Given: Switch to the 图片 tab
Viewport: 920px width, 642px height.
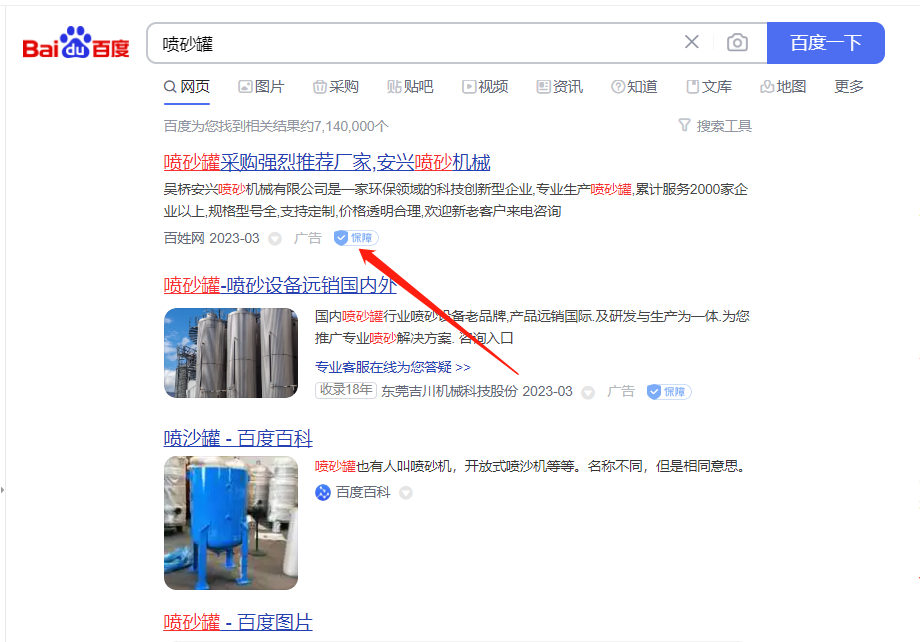Looking at the screenshot, I should (x=261, y=87).
